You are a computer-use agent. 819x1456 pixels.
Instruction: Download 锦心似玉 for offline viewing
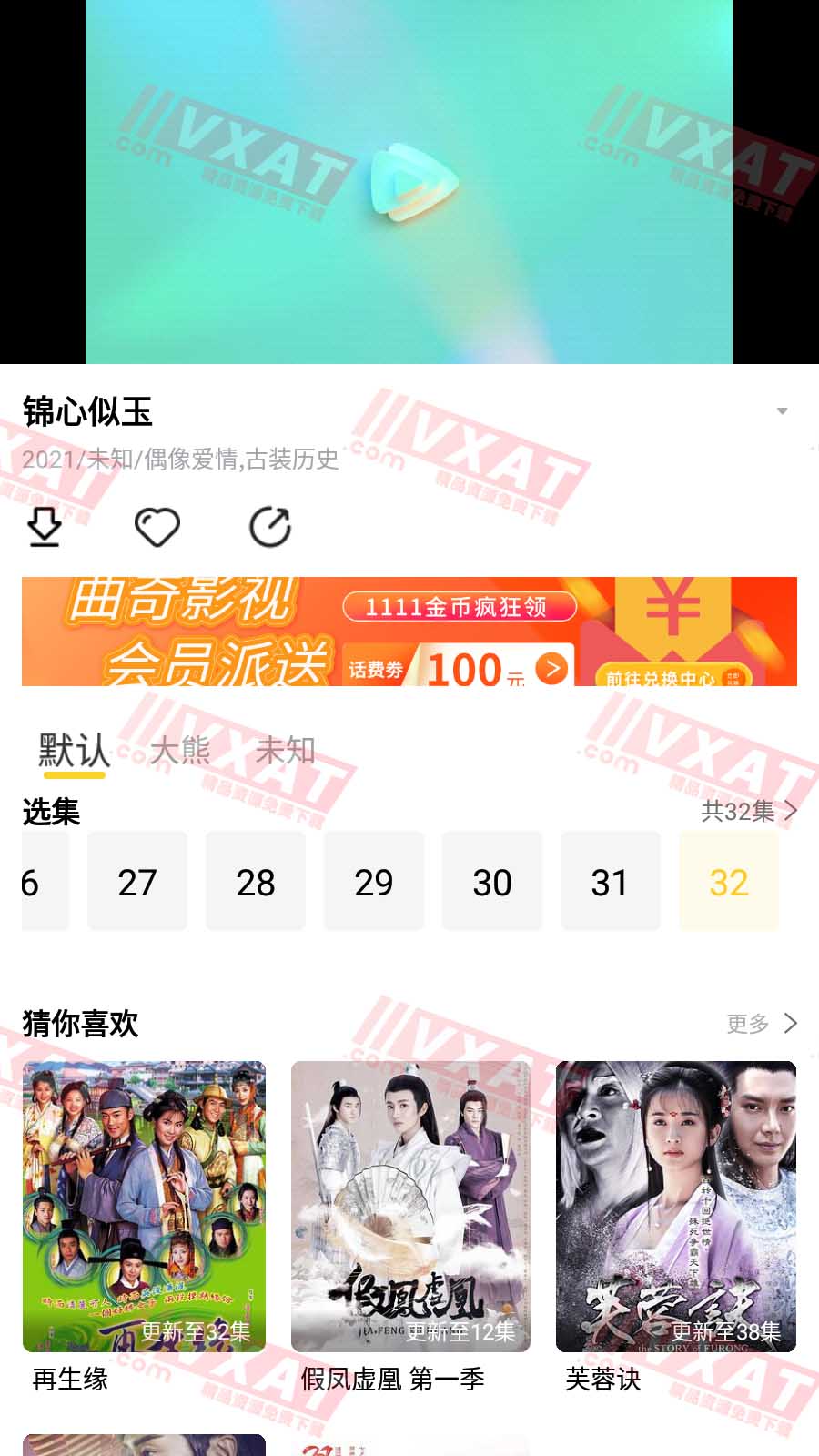click(45, 527)
